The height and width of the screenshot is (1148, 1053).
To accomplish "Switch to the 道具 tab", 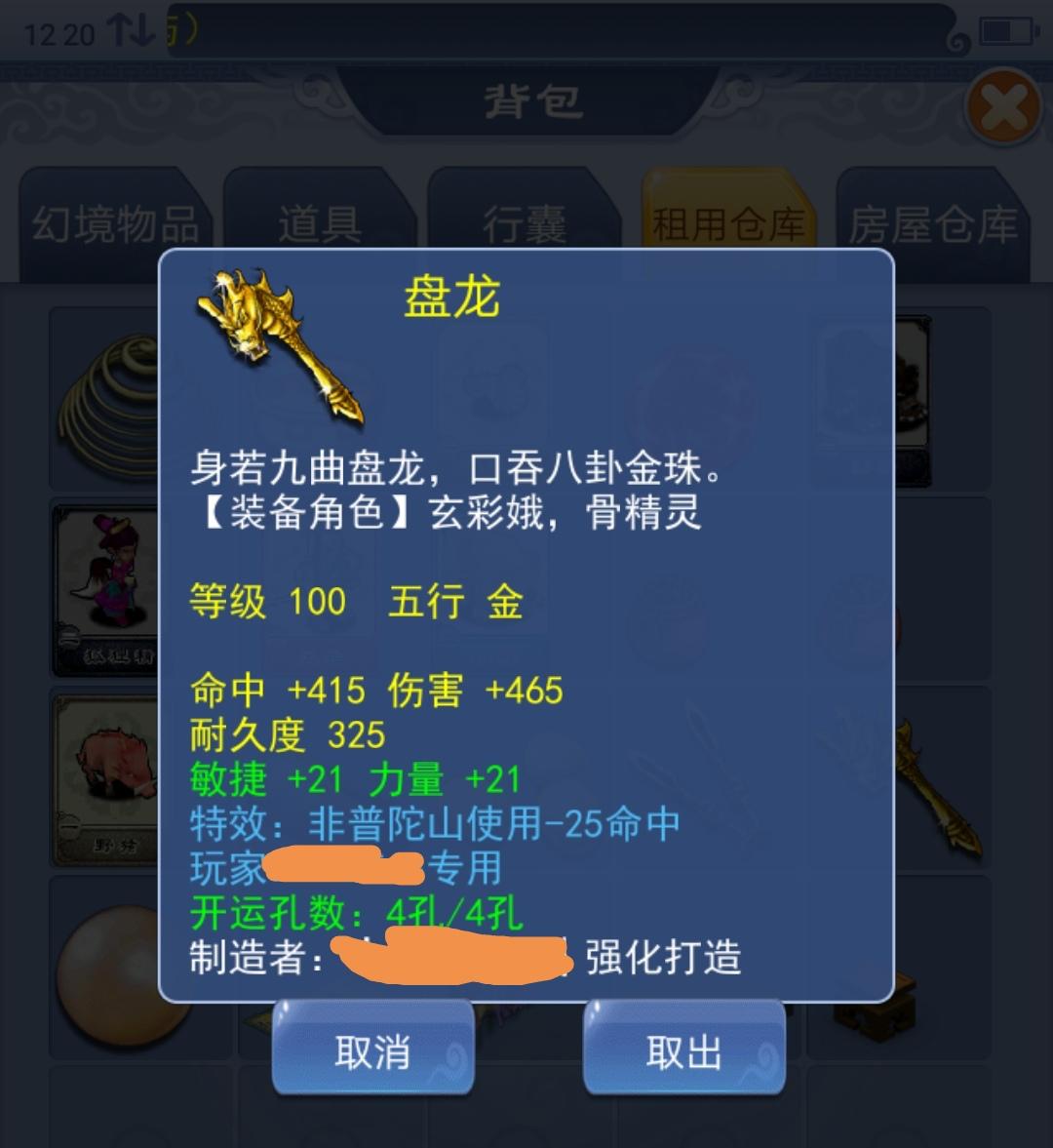I will point(320,225).
